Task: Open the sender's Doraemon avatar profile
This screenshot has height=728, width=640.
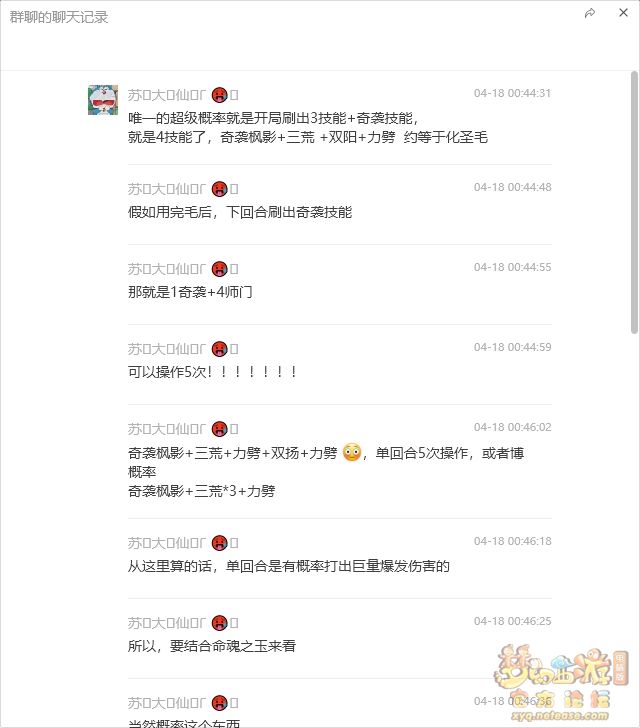Action: 103,100
